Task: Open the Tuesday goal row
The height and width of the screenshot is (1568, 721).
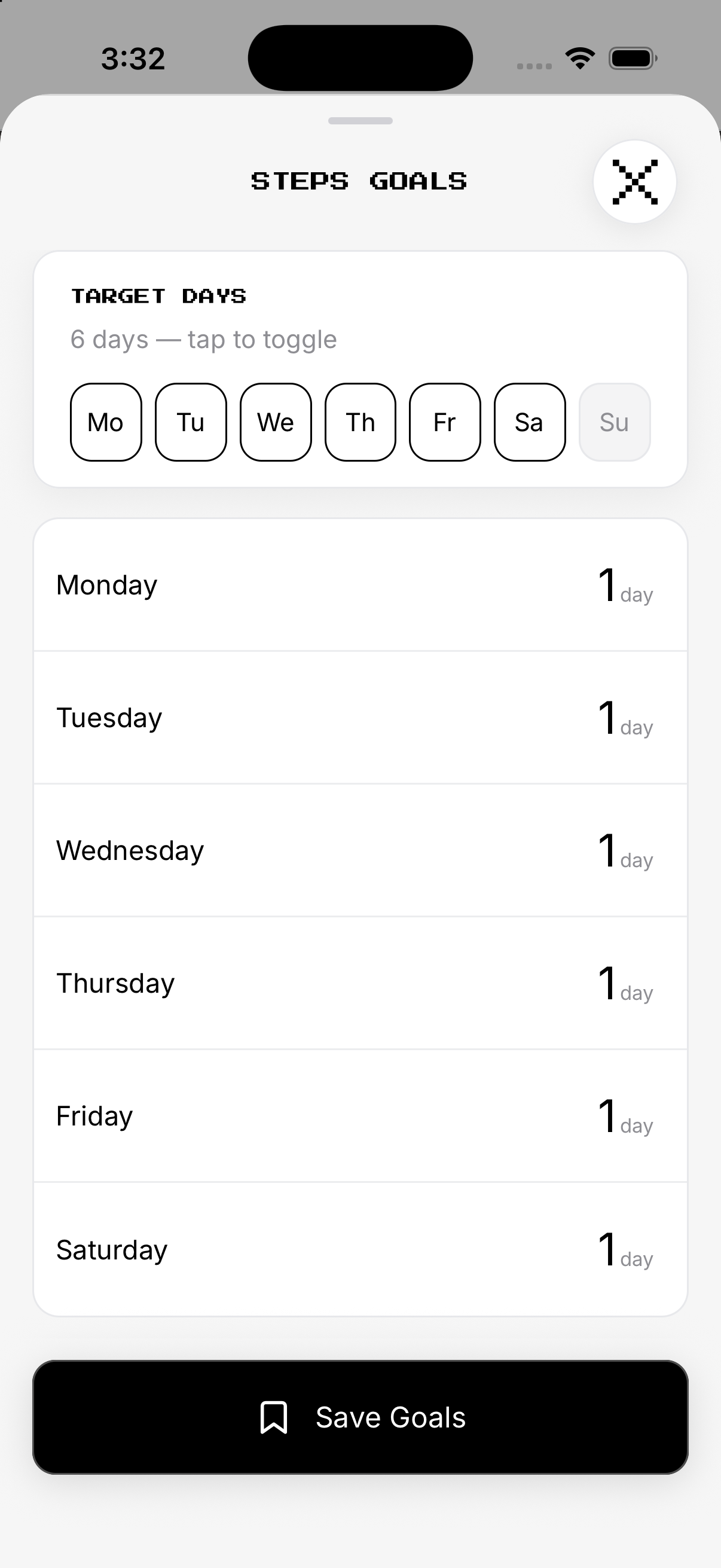Action: [360, 718]
